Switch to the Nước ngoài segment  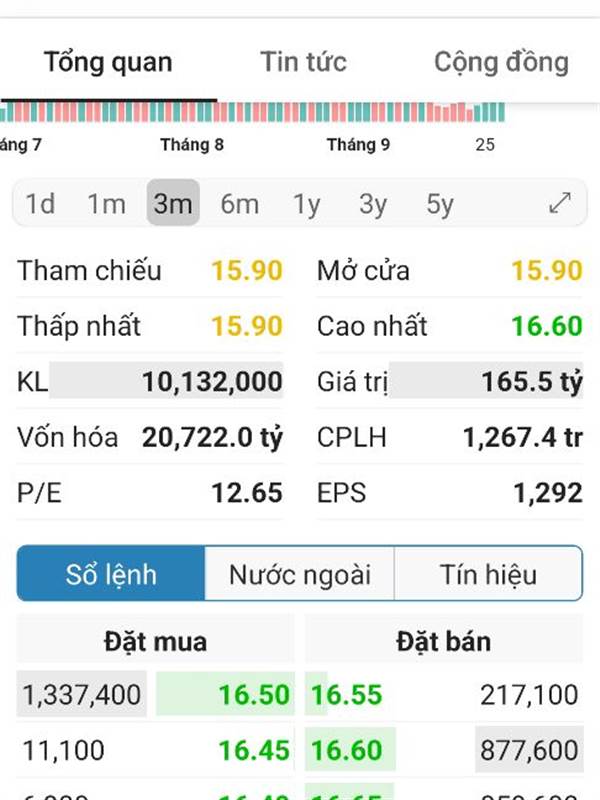click(300, 574)
